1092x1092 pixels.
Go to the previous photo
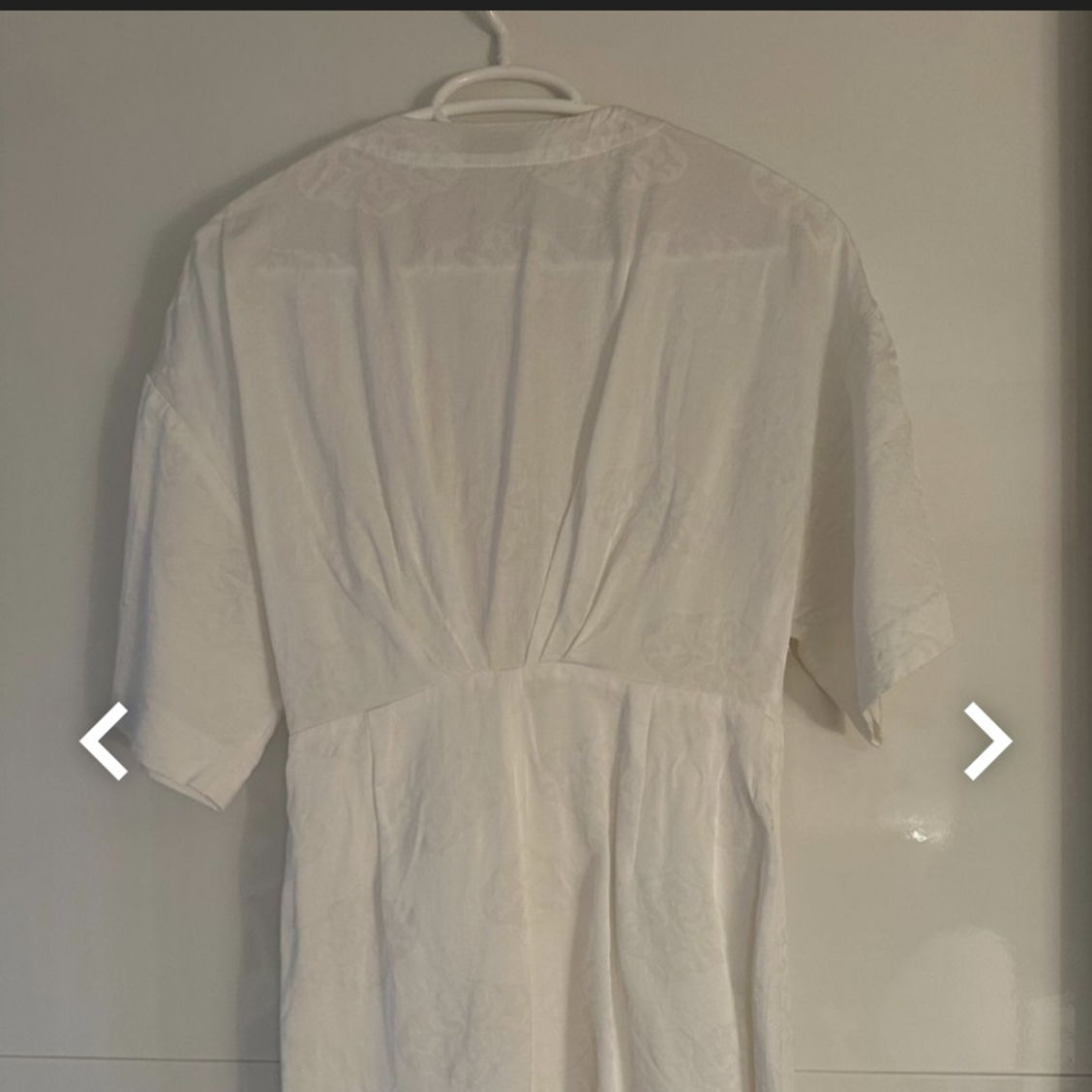tap(104, 741)
